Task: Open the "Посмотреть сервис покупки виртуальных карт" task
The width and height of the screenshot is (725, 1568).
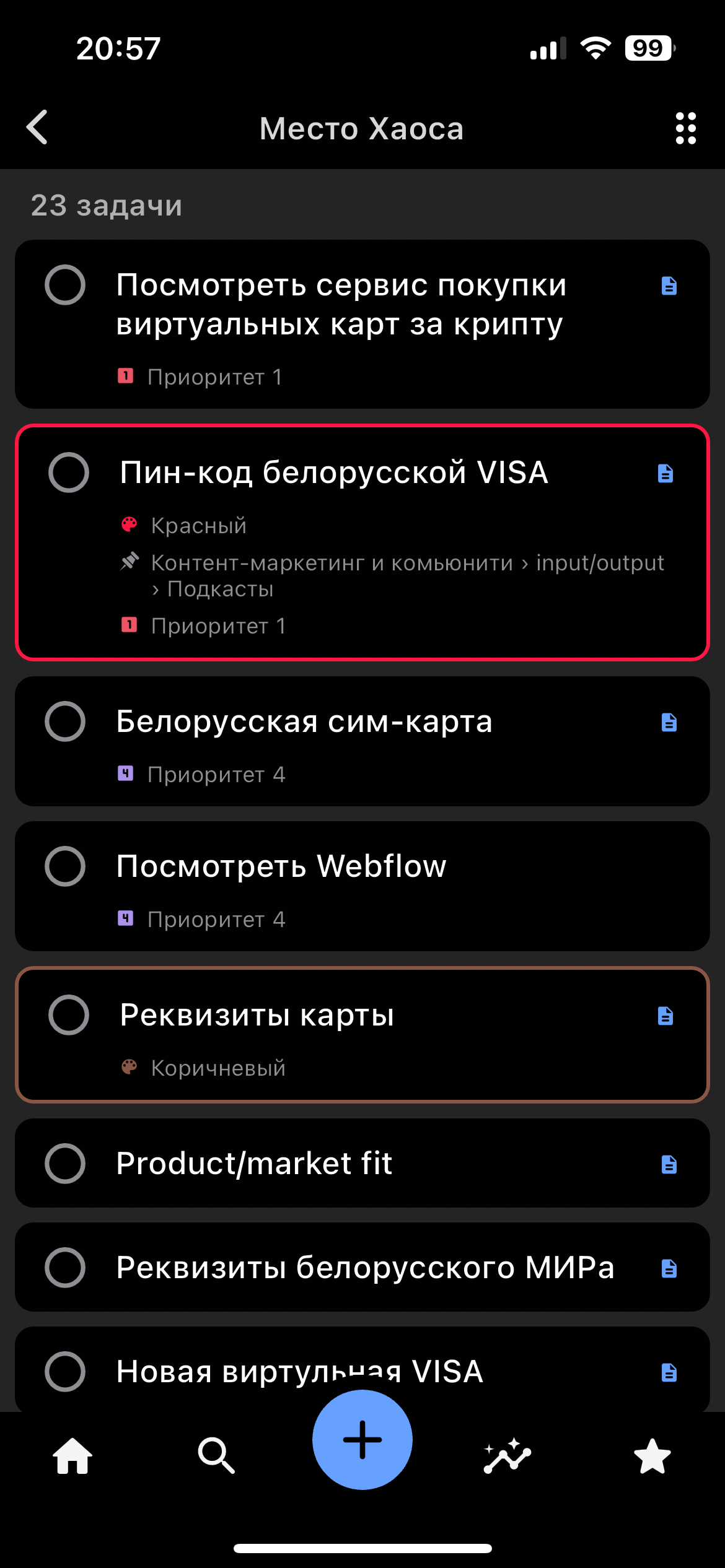Action: click(362, 324)
